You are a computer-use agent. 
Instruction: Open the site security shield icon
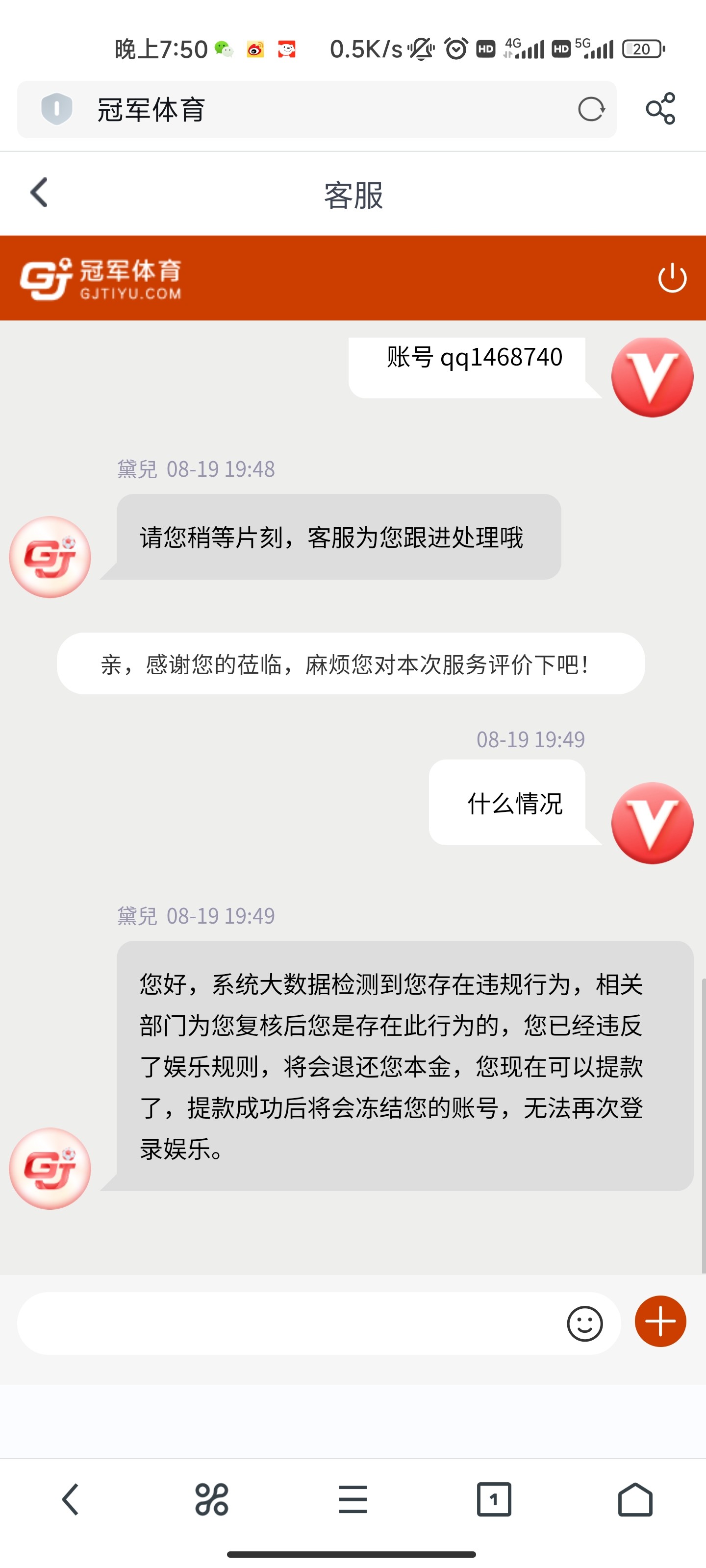[57, 110]
